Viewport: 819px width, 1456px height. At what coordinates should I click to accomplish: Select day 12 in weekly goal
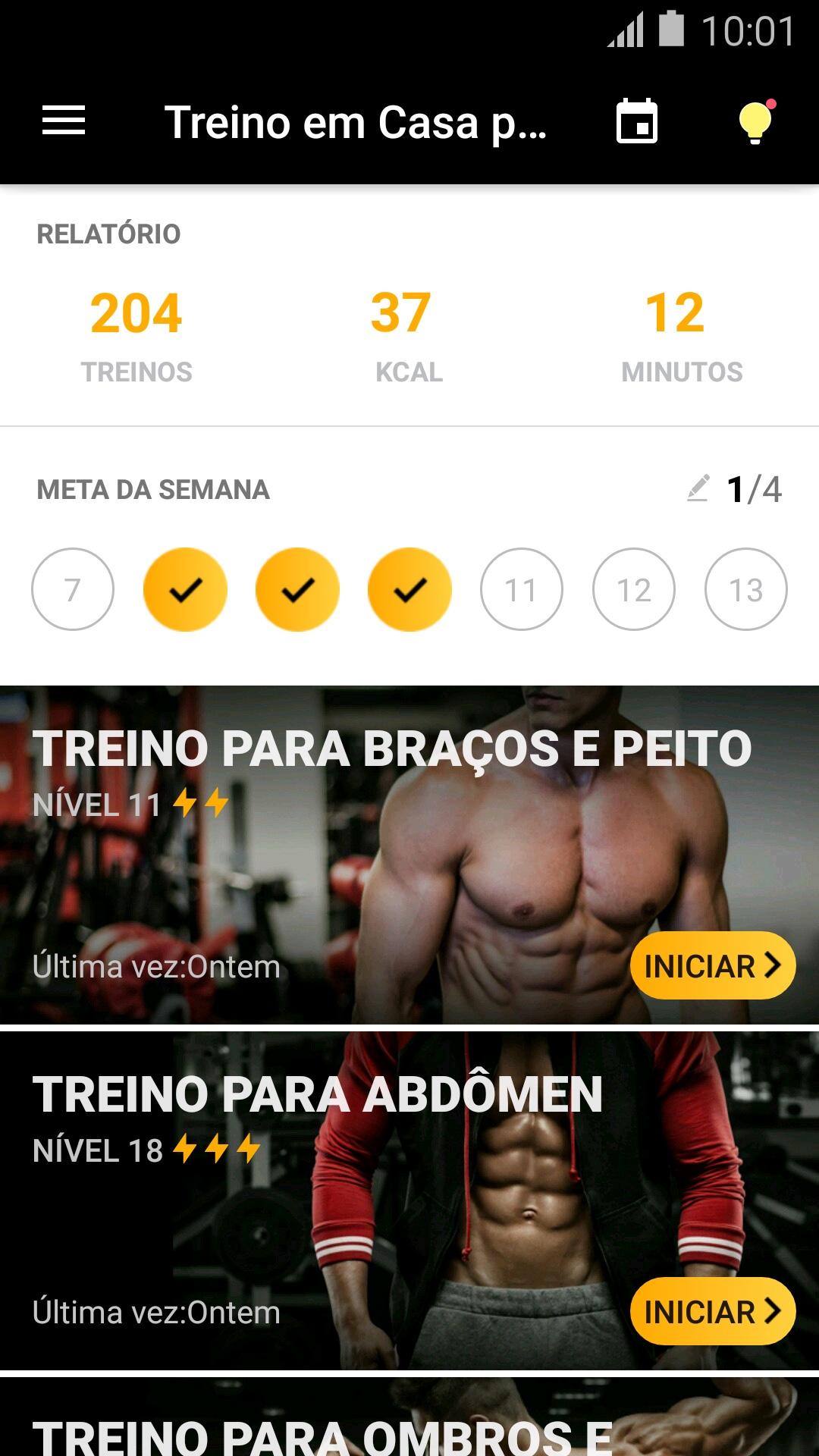[634, 589]
